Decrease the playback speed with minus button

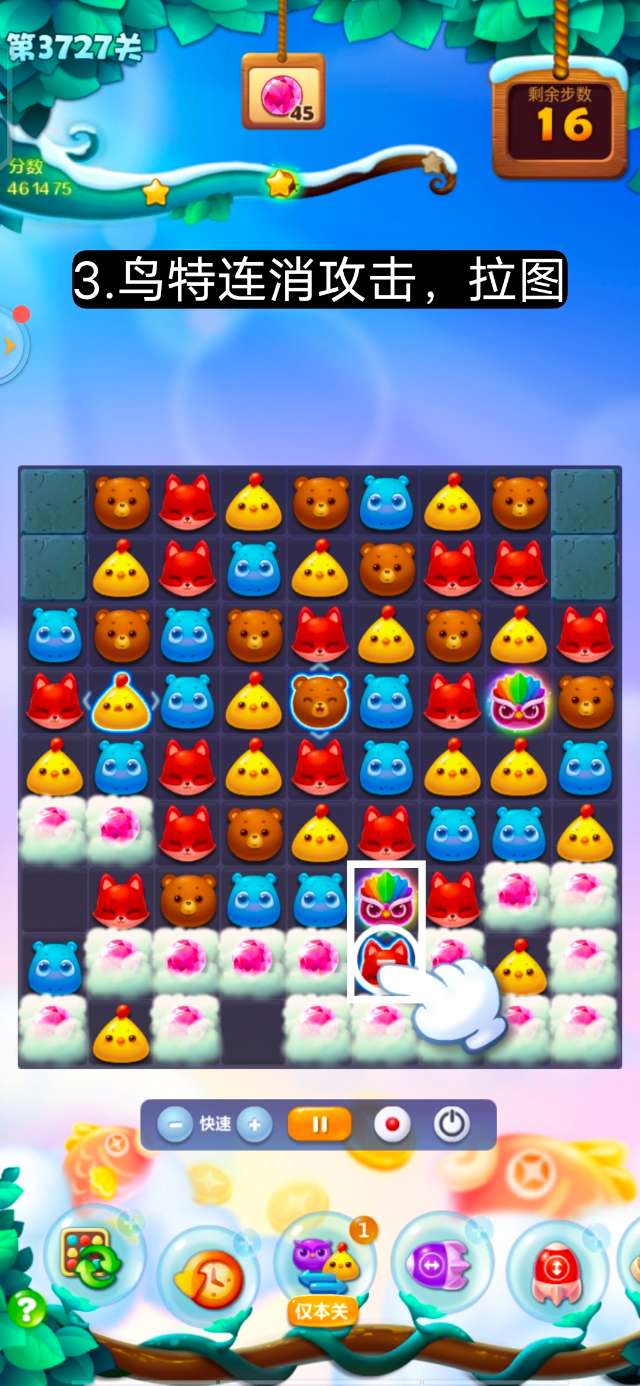pyautogui.click(x=175, y=1125)
